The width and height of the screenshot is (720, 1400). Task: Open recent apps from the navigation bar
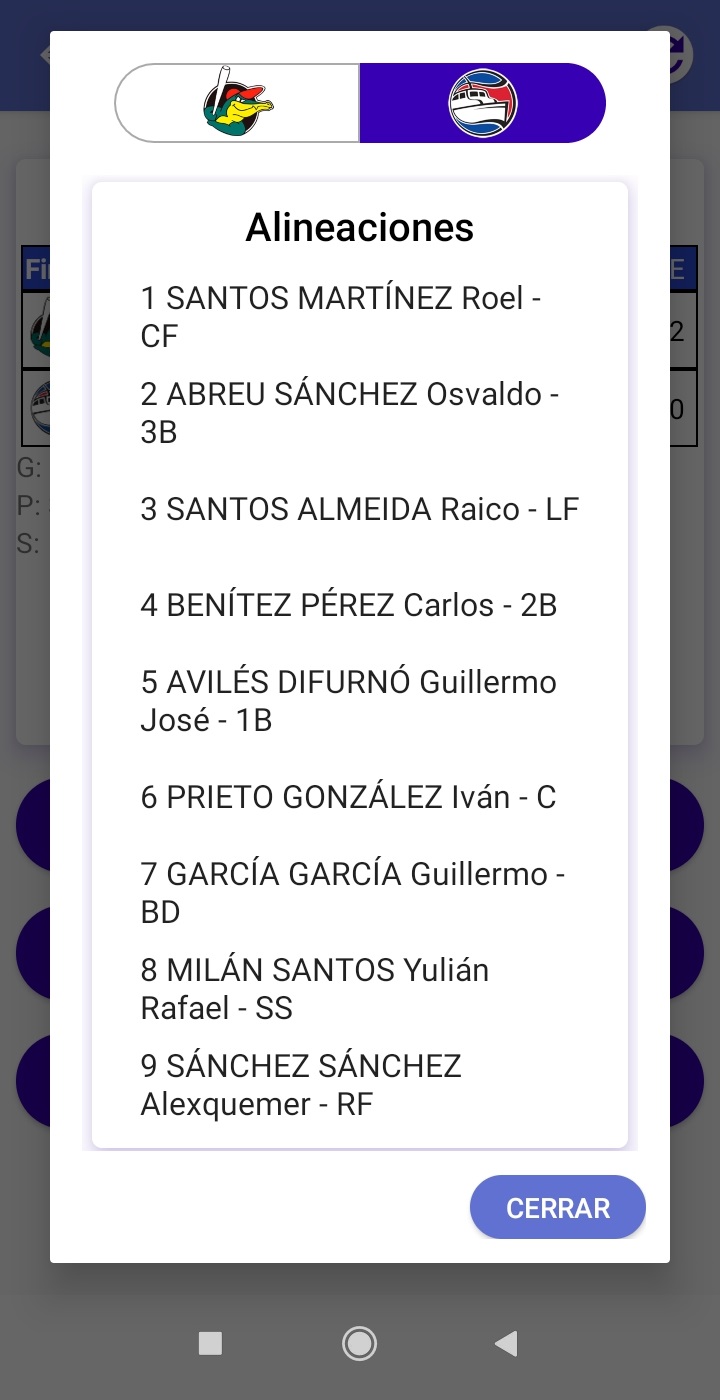[x=210, y=1343]
